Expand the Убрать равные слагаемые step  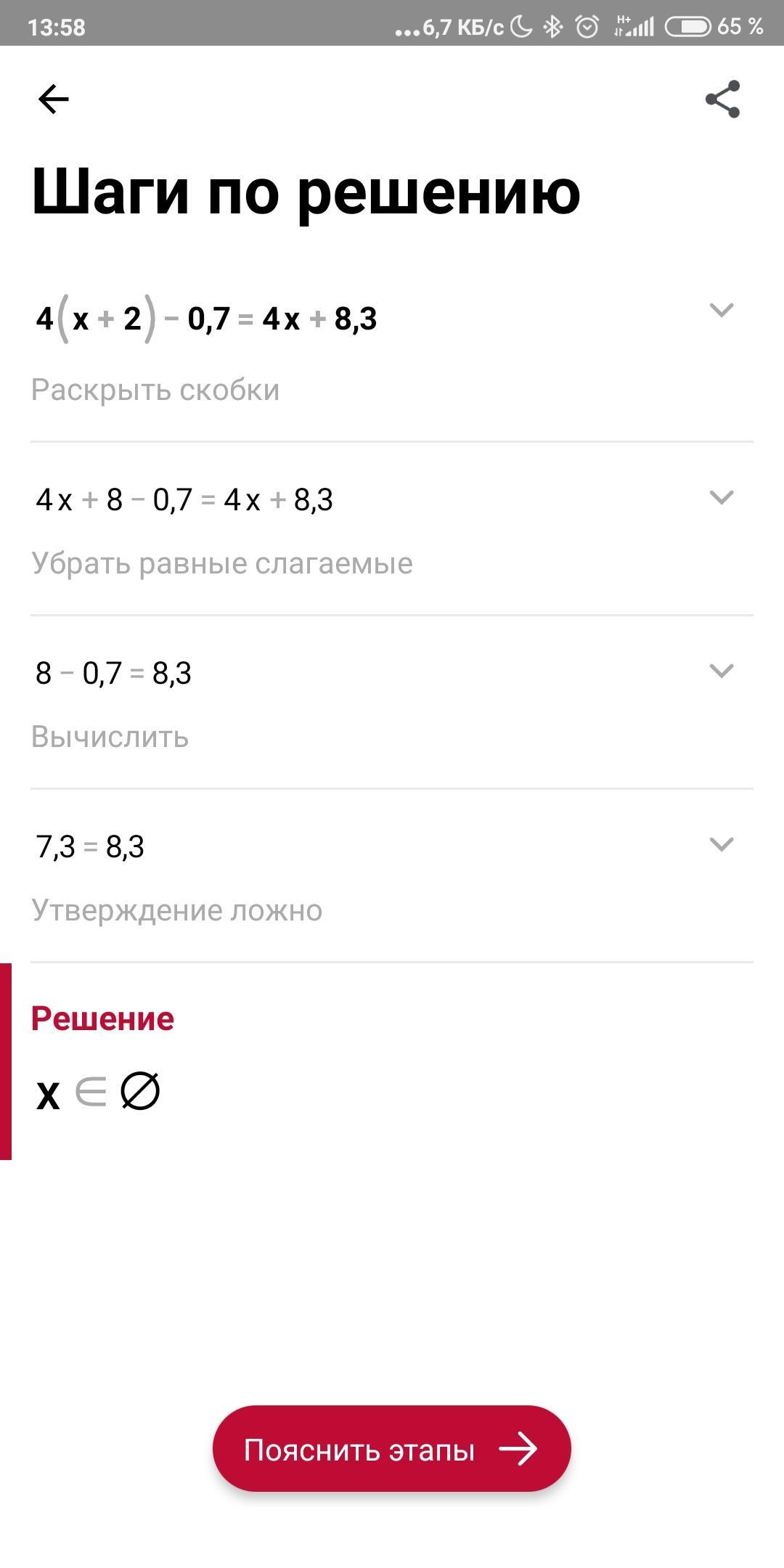click(721, 497)
